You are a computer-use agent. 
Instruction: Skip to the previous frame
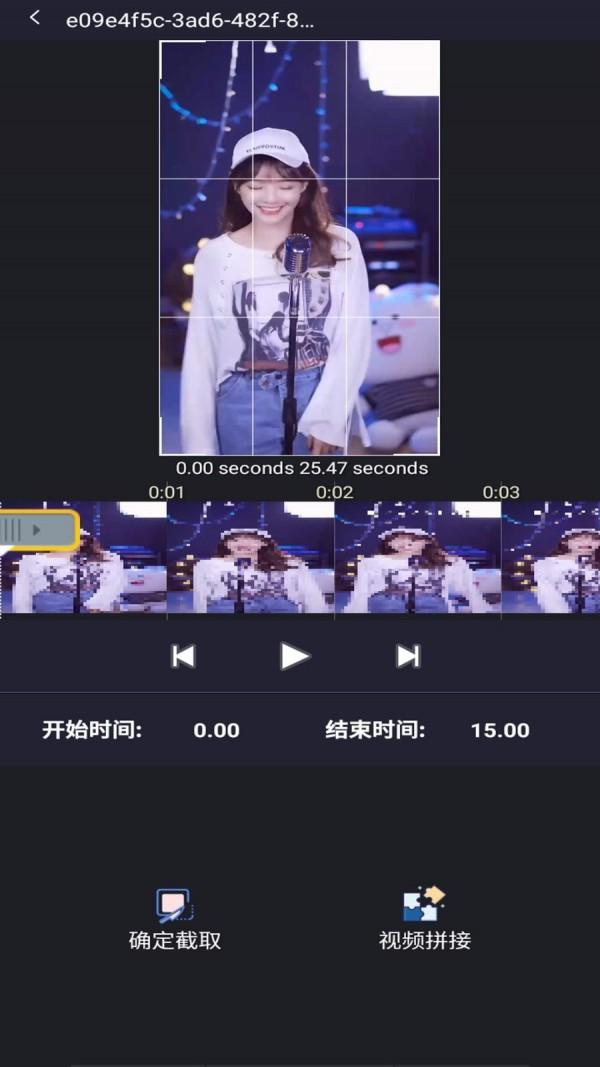[183, 656]
